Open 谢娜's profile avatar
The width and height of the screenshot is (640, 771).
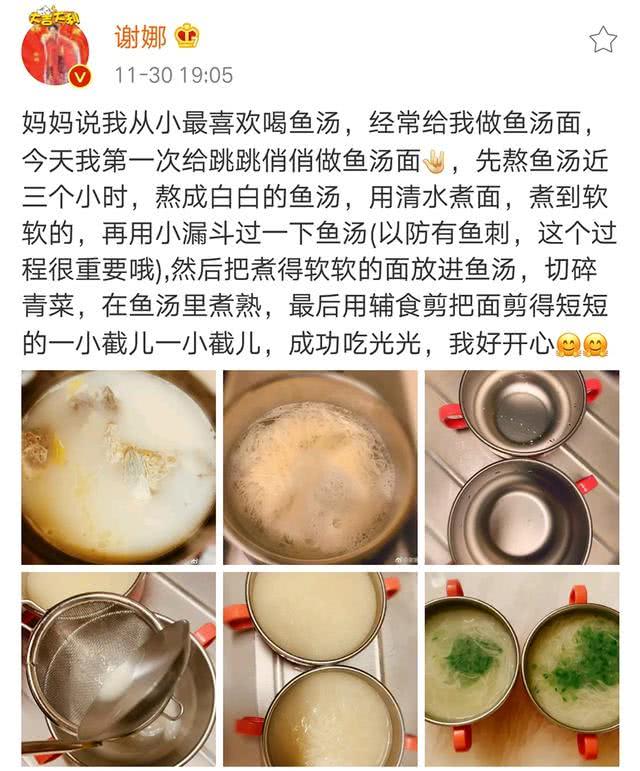[x=56, y=50]
